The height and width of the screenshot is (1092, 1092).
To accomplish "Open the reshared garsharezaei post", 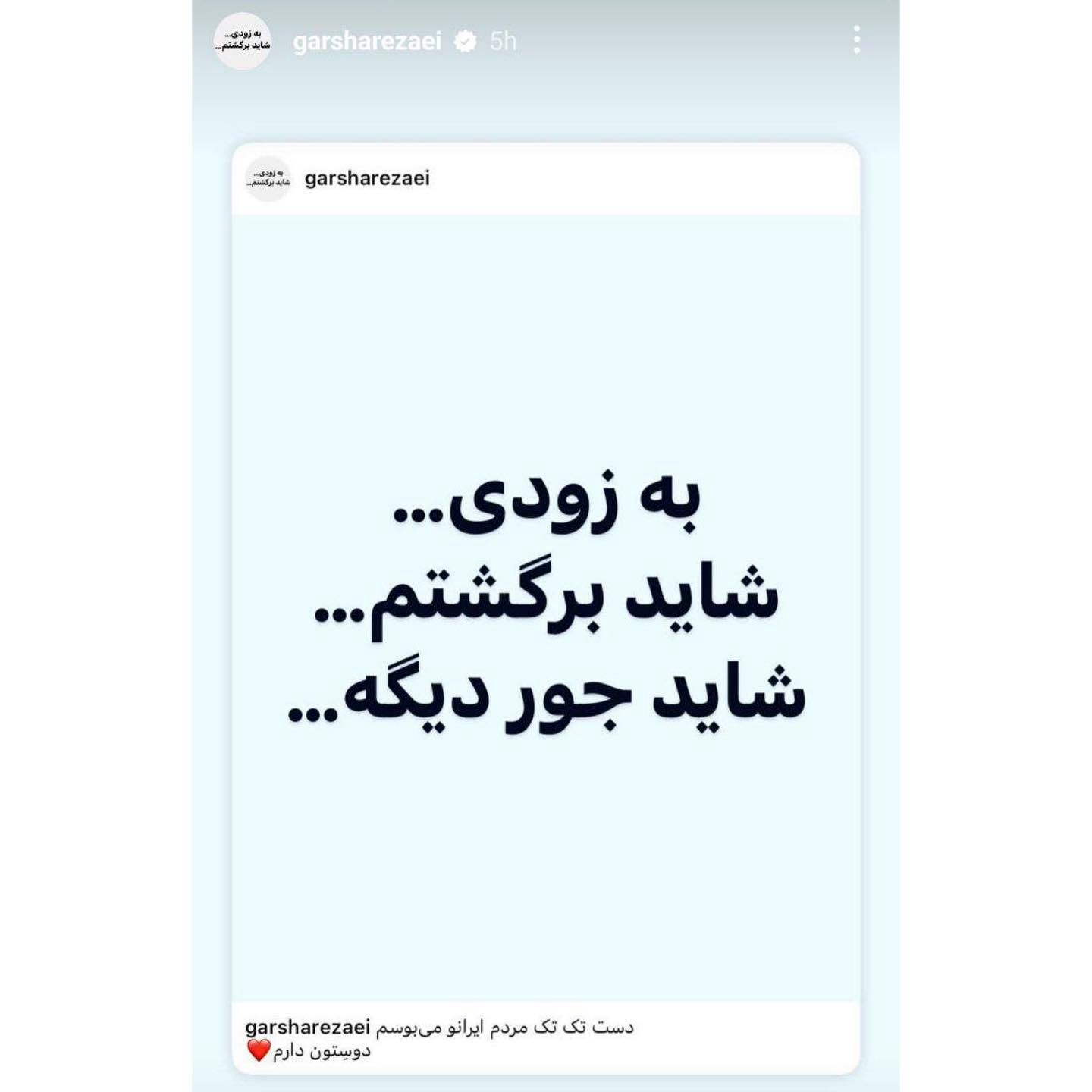I will [545, 607].
